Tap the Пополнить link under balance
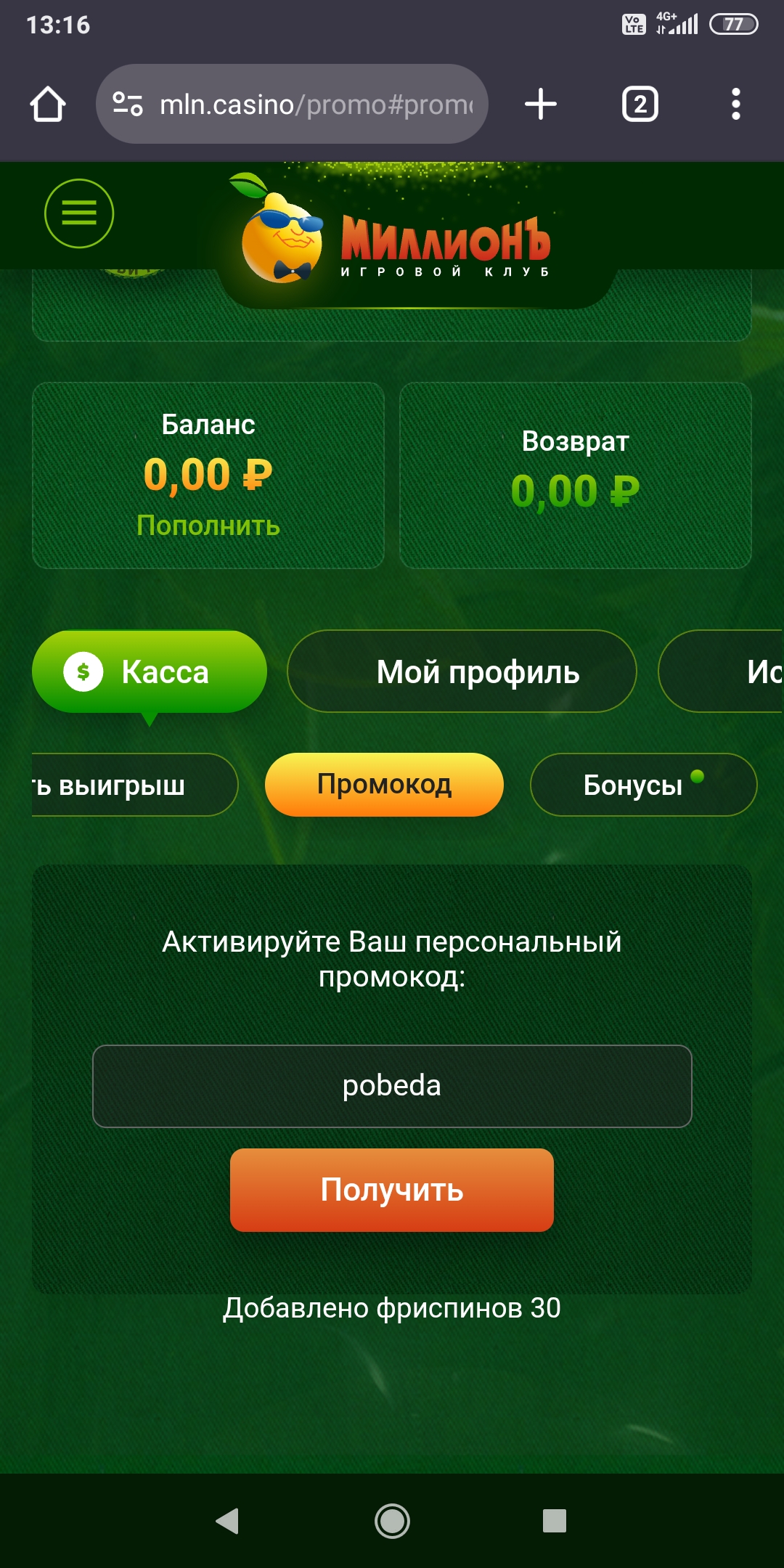The image size is (784, 1568). [x=208, y=526]
